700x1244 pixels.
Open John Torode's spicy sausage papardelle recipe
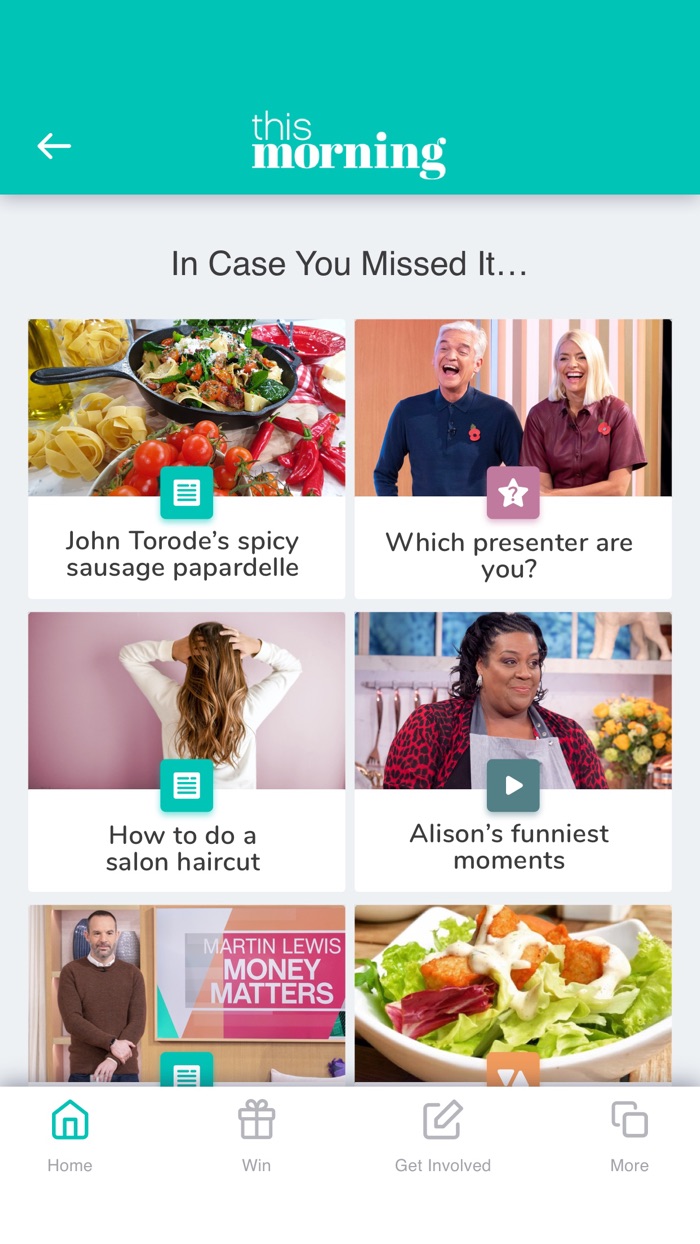[186, 459]
